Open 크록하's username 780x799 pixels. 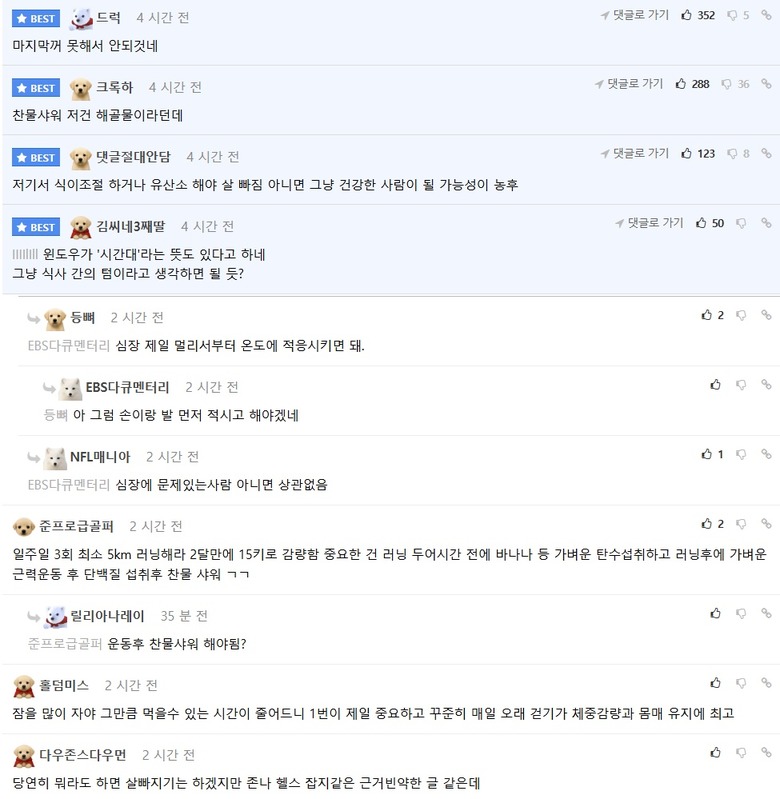coord(115,87)
